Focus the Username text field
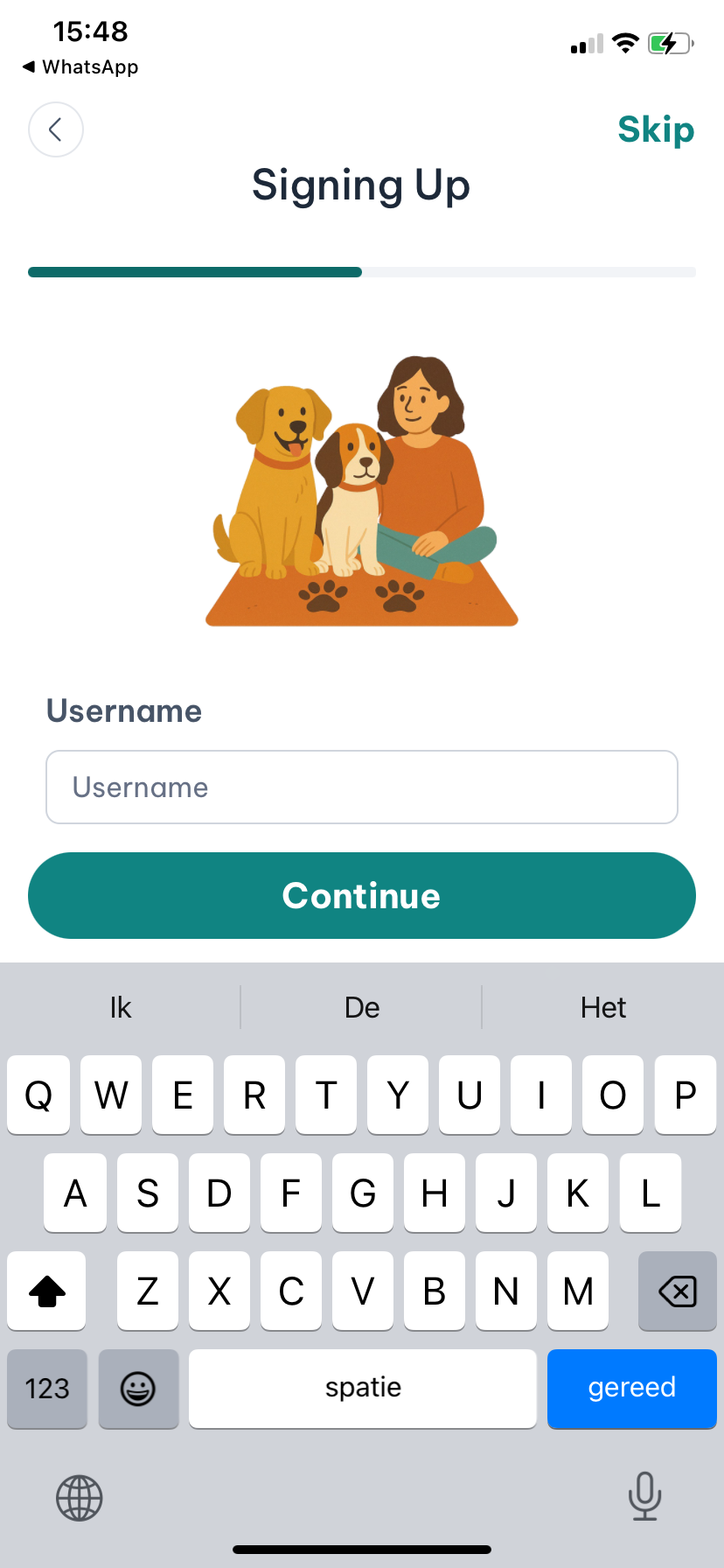Screen dimensions: 724x1568 point(362,787)
